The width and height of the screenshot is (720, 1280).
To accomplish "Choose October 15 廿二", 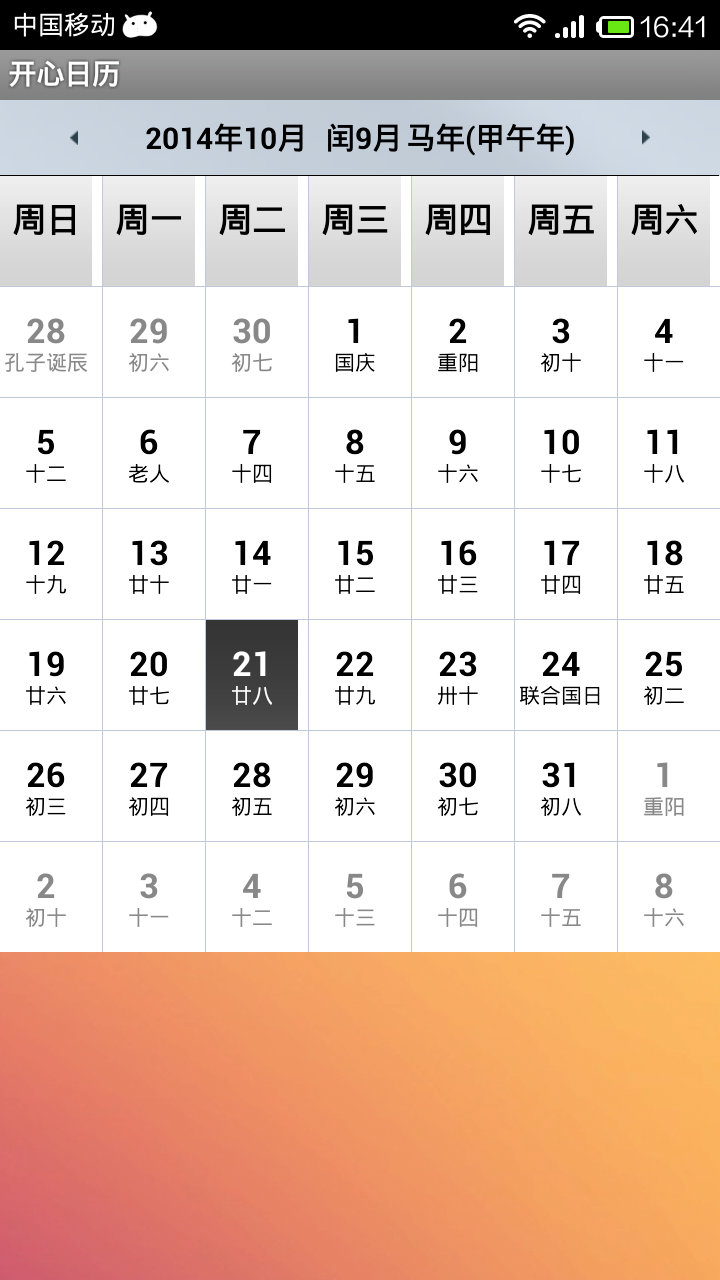I will [x=355, y=565].
